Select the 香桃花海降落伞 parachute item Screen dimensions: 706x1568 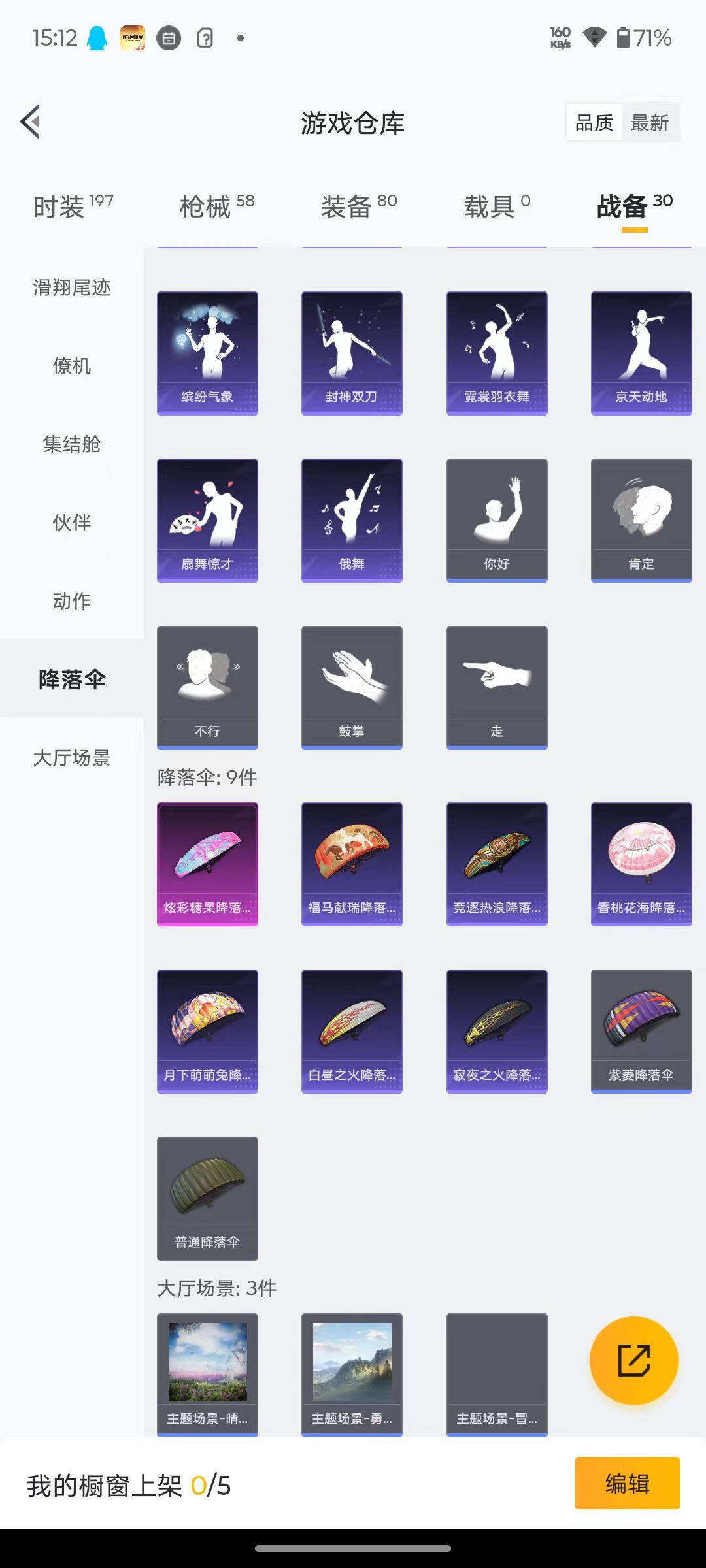pyautogui.click(x=641, y=862)
